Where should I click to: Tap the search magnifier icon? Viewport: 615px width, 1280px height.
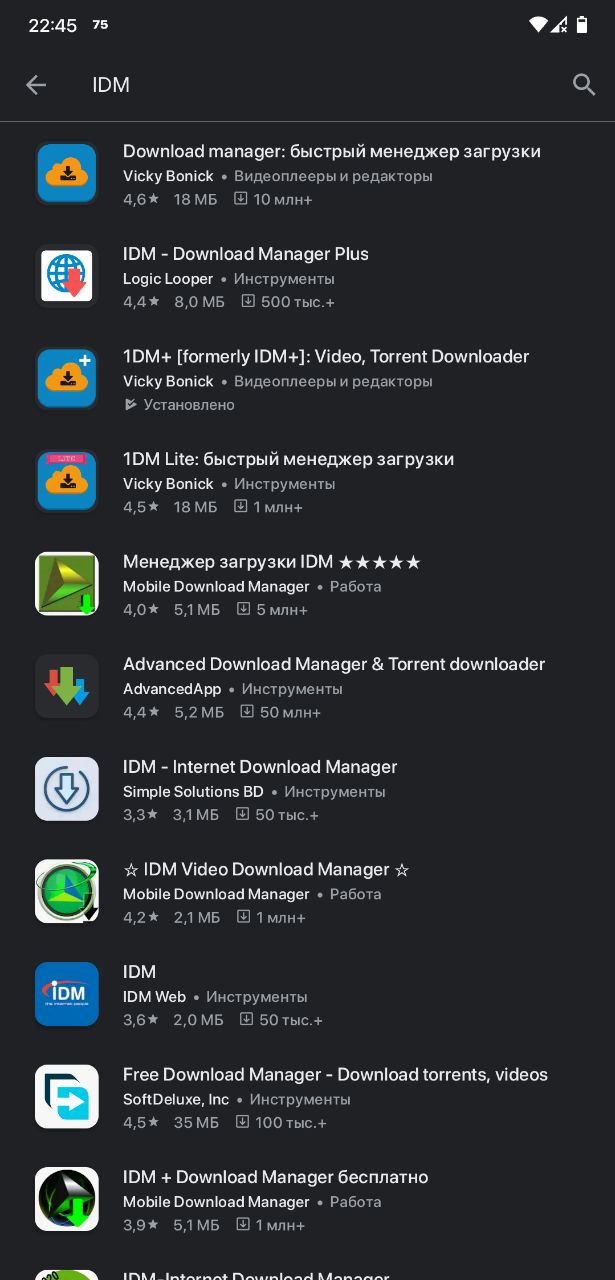[584, 85]
